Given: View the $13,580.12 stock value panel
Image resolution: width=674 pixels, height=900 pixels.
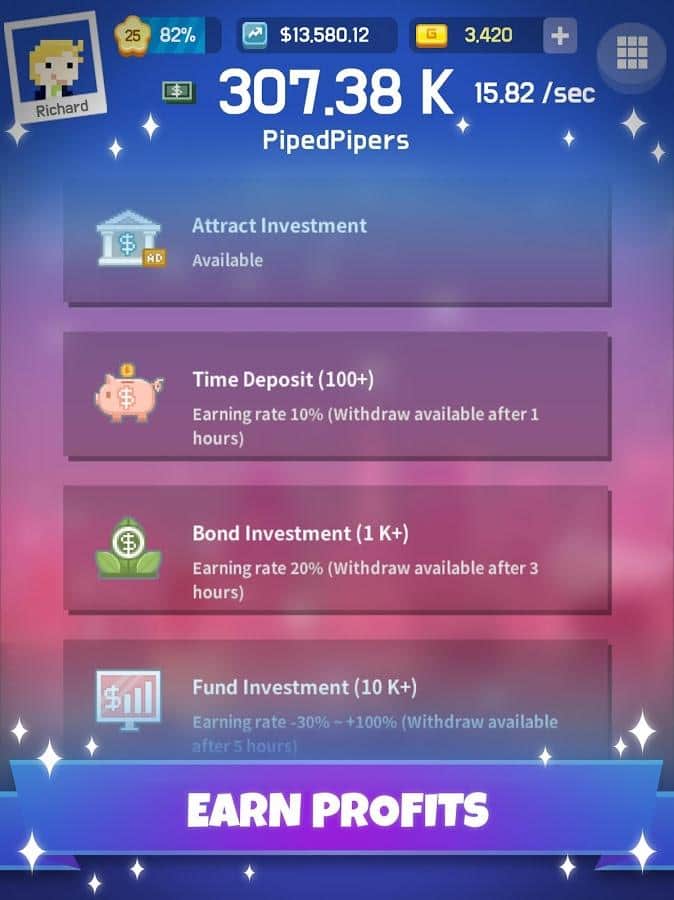Looking at the screenshot, I should pyautogui.click(x=316, y=36).
